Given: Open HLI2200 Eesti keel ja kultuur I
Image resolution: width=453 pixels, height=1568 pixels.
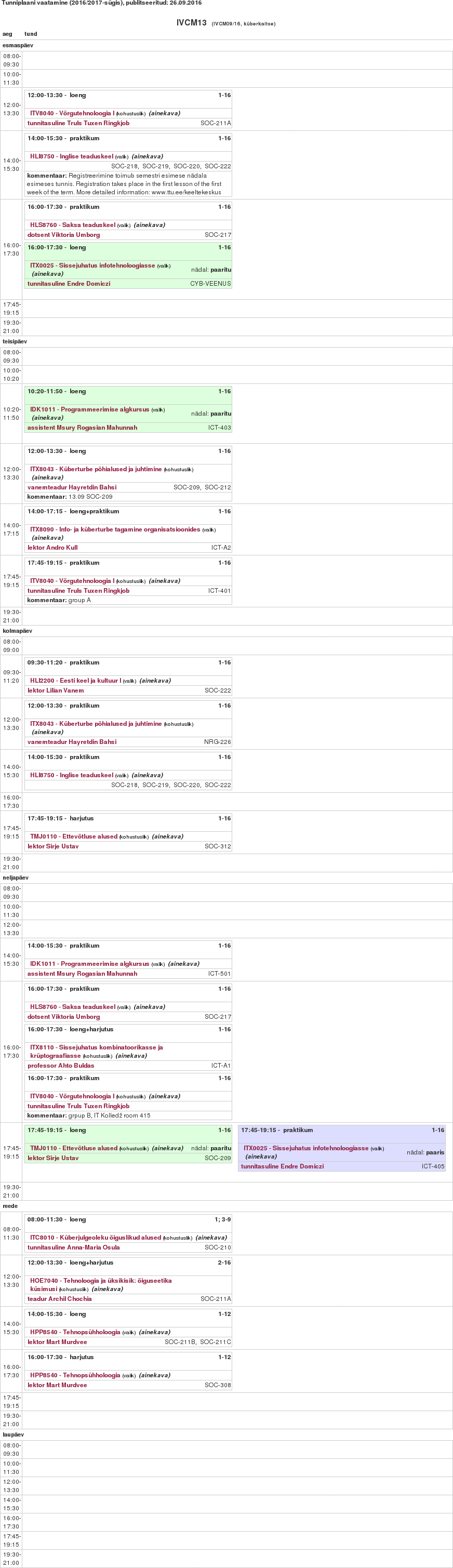Looking at the screenshot, I should 75,681.
